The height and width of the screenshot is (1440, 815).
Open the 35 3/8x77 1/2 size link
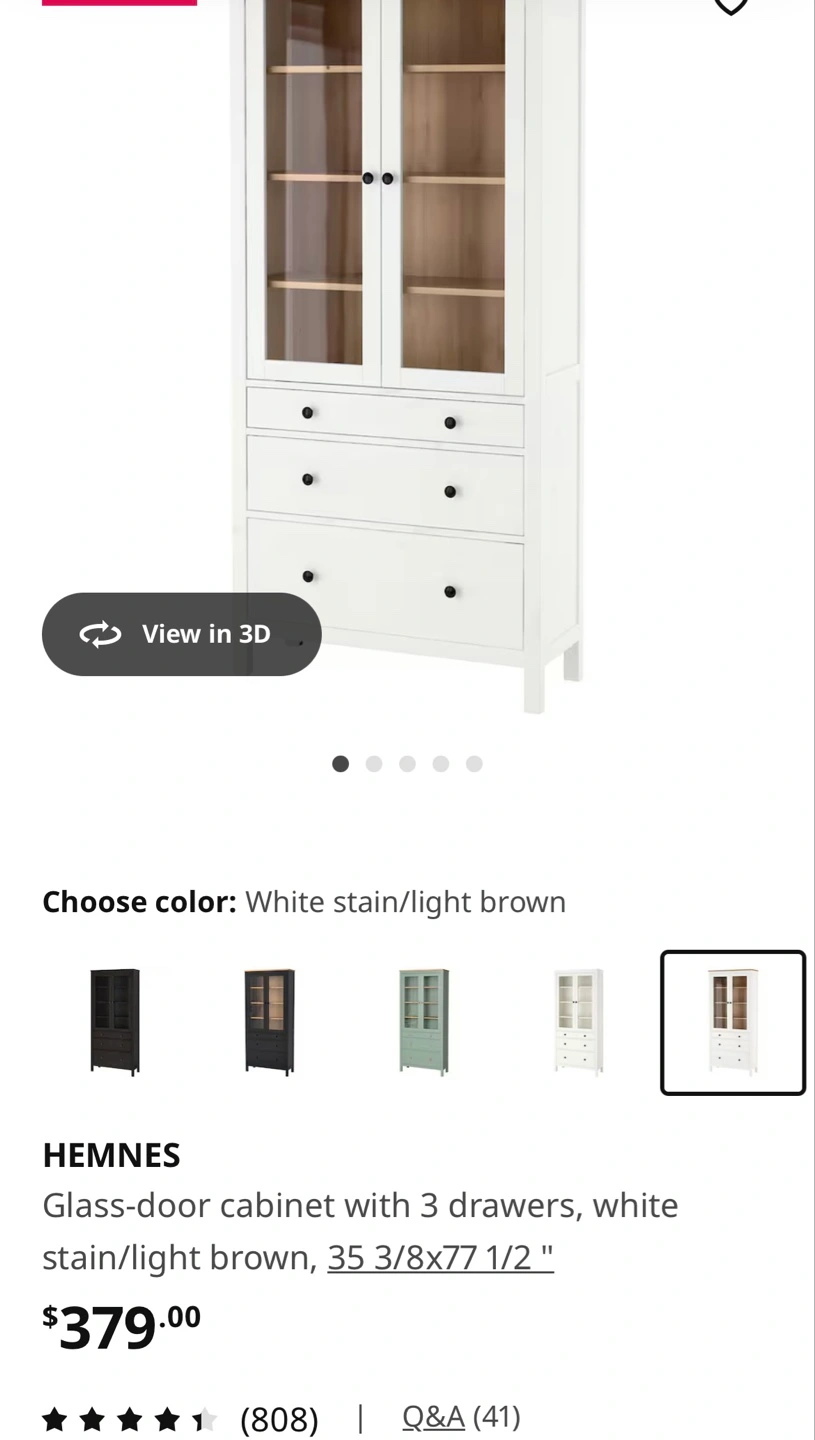pyautogui.click(x=441, y=1257)
